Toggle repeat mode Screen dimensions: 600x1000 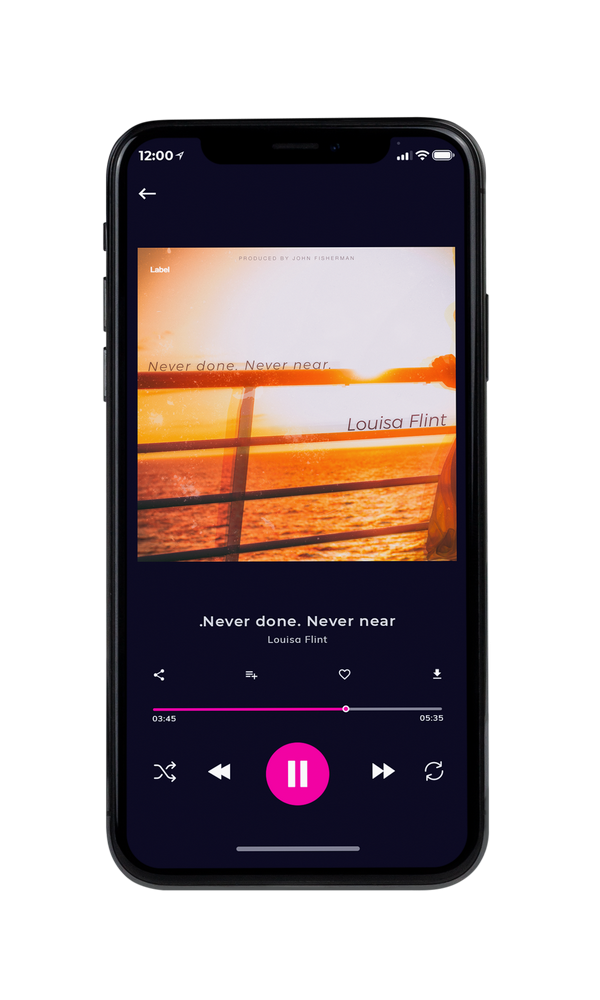434,771
